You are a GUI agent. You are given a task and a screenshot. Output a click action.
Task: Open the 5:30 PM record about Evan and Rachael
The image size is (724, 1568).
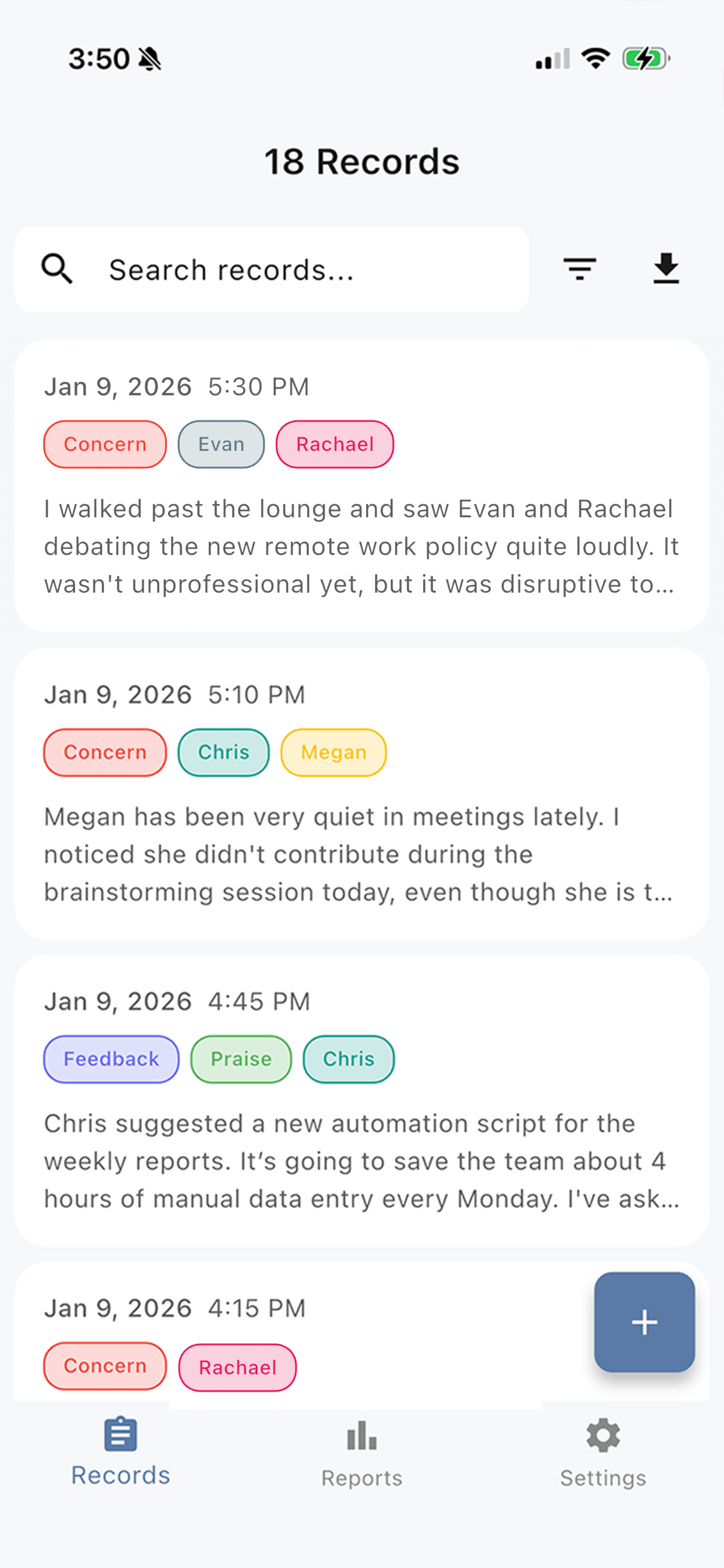click(x=361, y=545)
